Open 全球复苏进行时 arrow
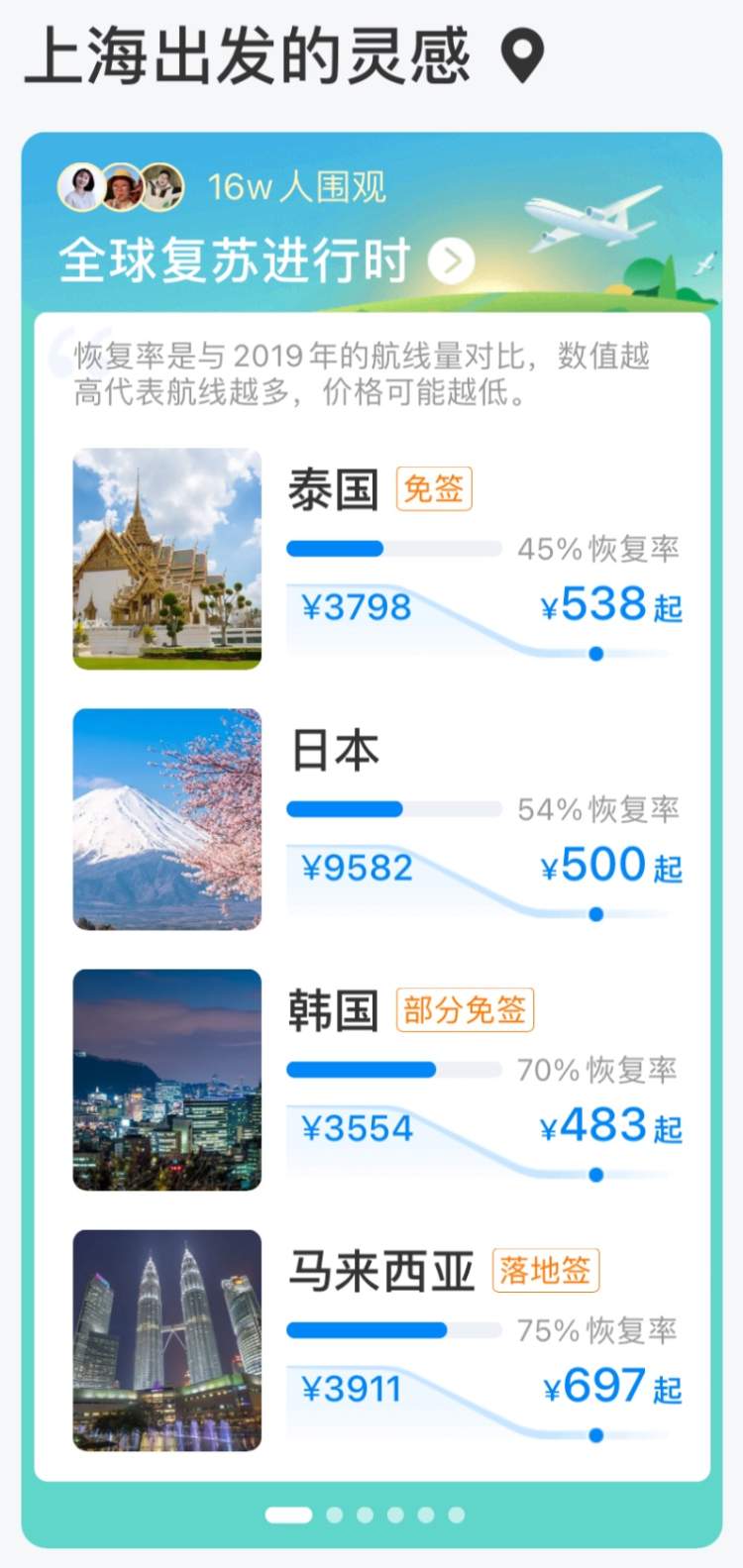Screen dimensions: 743x1568 (452, 261)
